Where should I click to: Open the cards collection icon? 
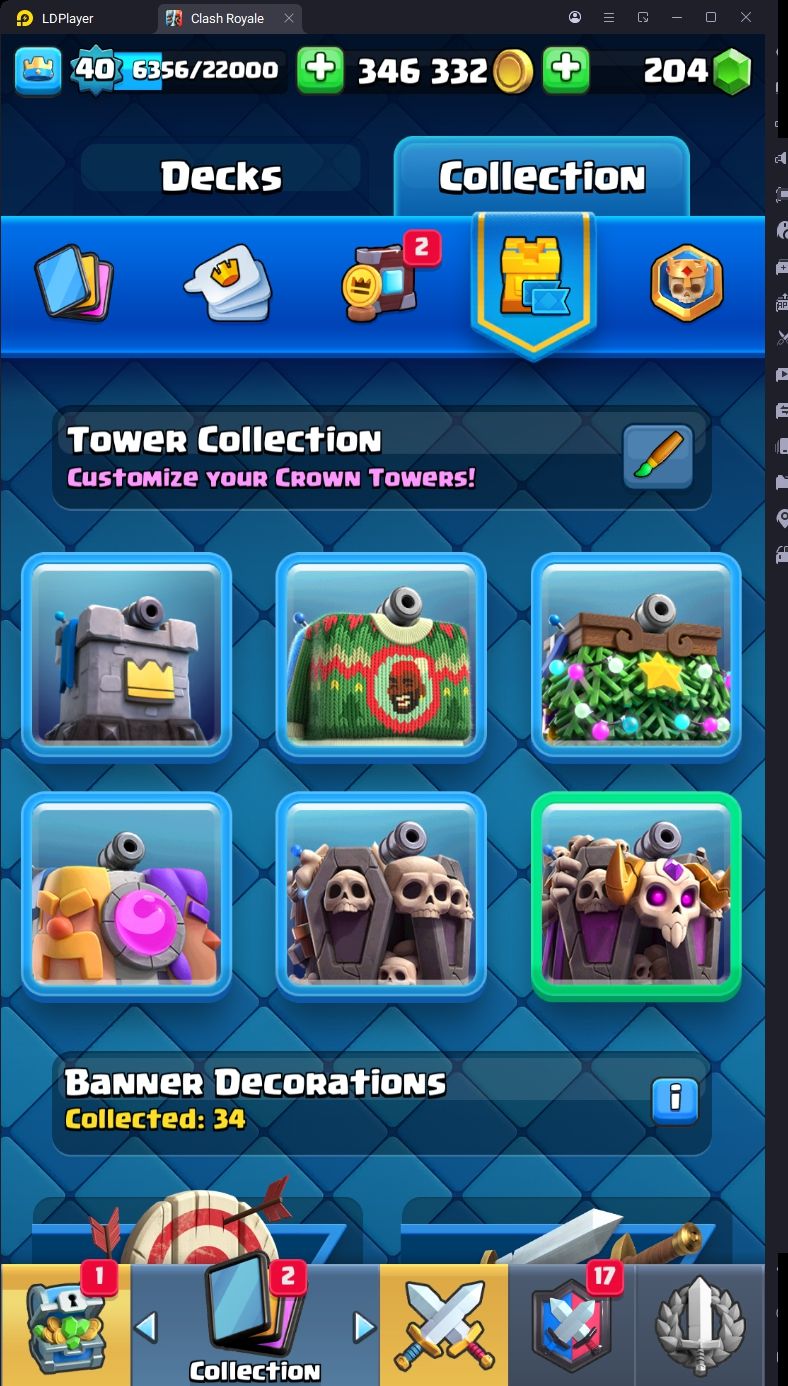pyautogui.click(x=74, y=283)
